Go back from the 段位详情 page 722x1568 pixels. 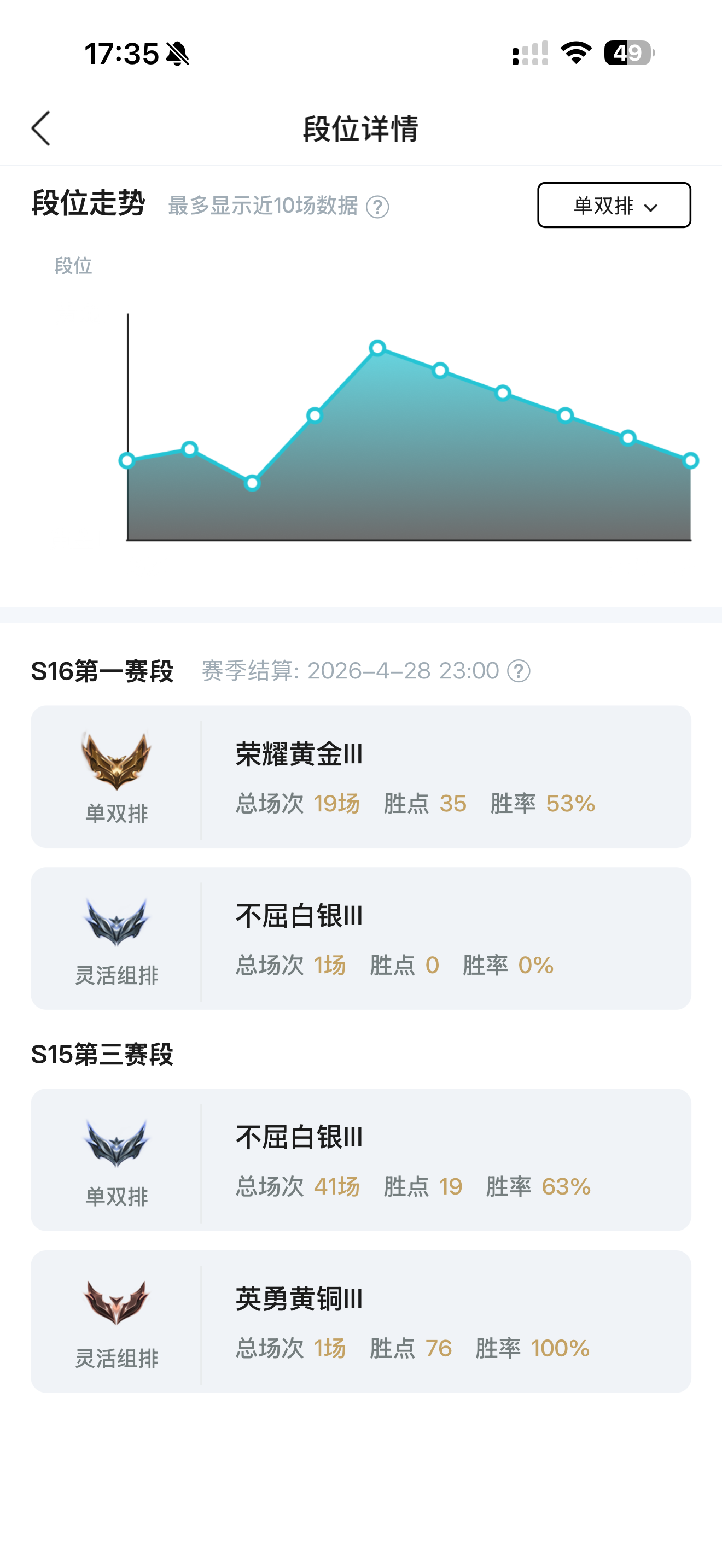click(41, 128)
